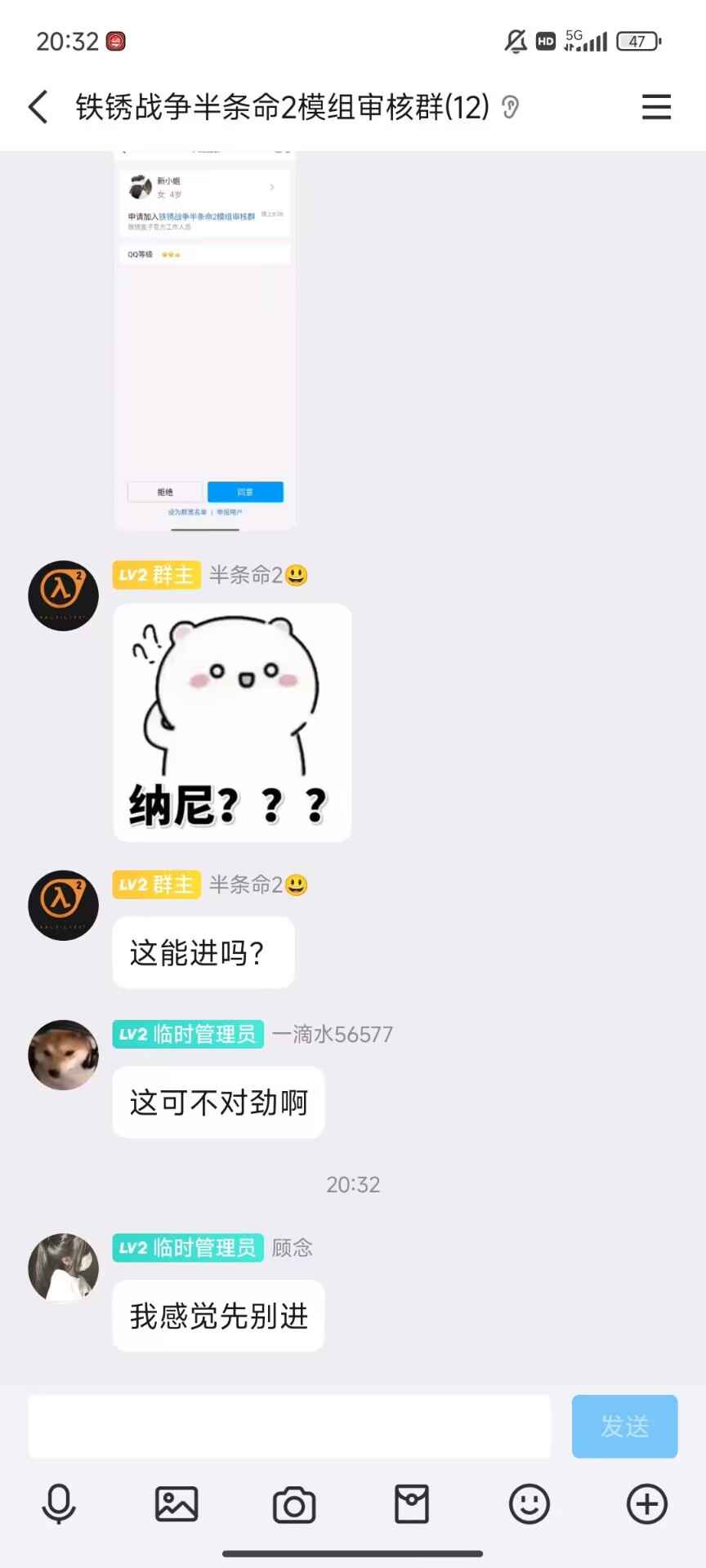Open 一滴水56577's profile avatar
The image size is (706, 1568).
[64, 1055]
